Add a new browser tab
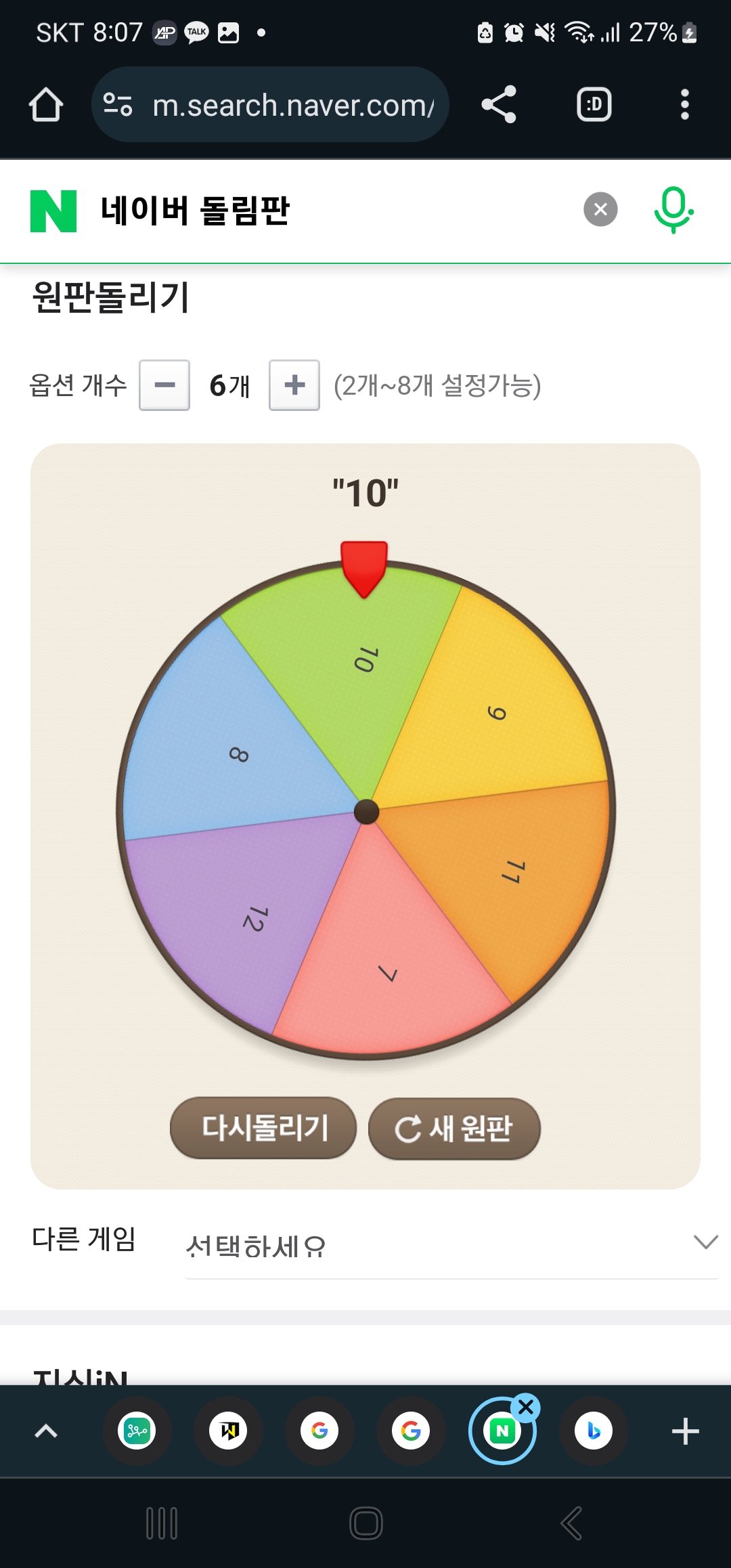Image resolution: width=731 pixels, height=1568 pixels. tap(685, 1431)
